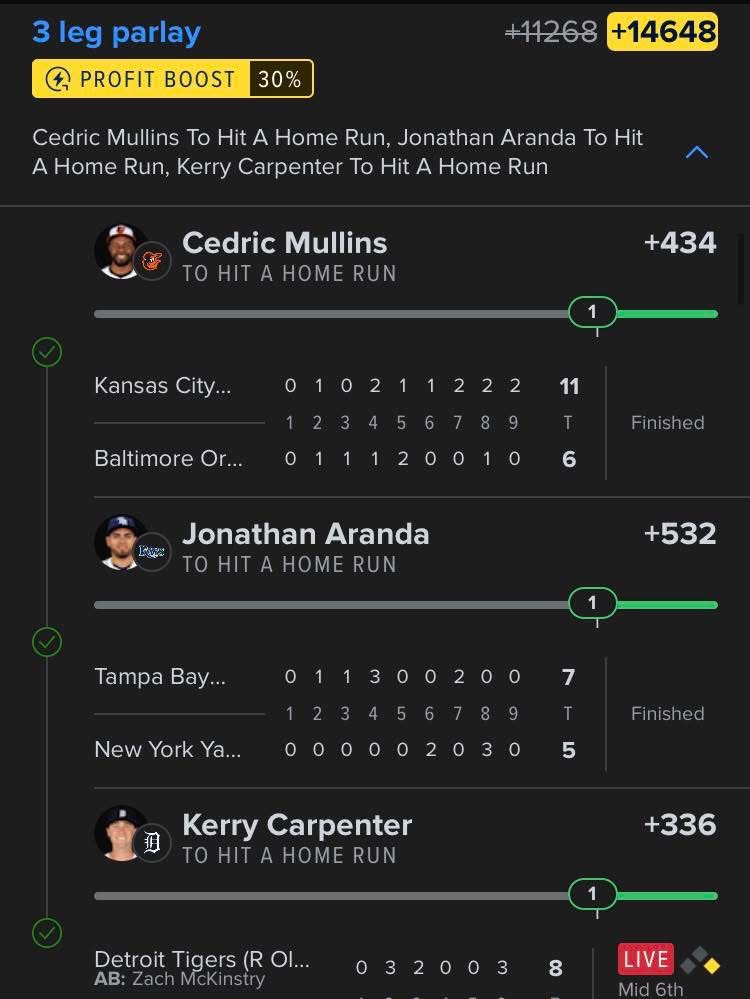Open Cedric Mullins home run leg
The height and width of the screenshot is (999, 750).
pos(285,243)
